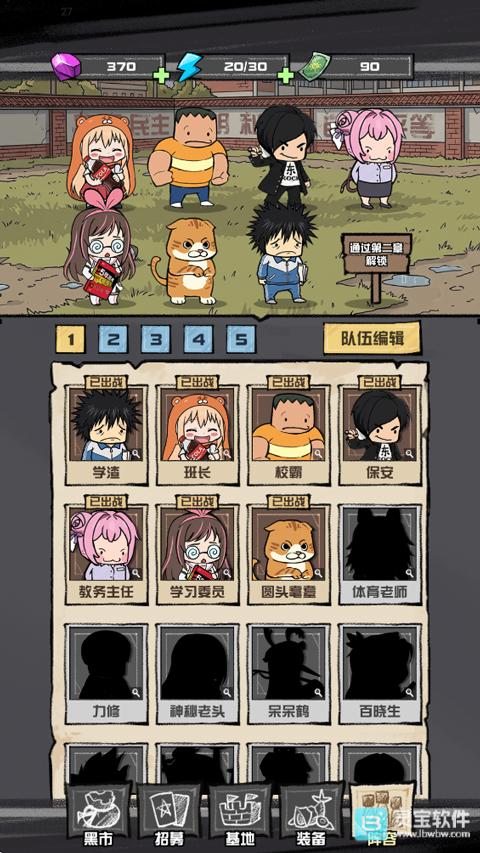This screenshot has height=853, width=480.
Task: Open the 教务主任 character card
Action: pyautogui.click(x=107, y=553)
